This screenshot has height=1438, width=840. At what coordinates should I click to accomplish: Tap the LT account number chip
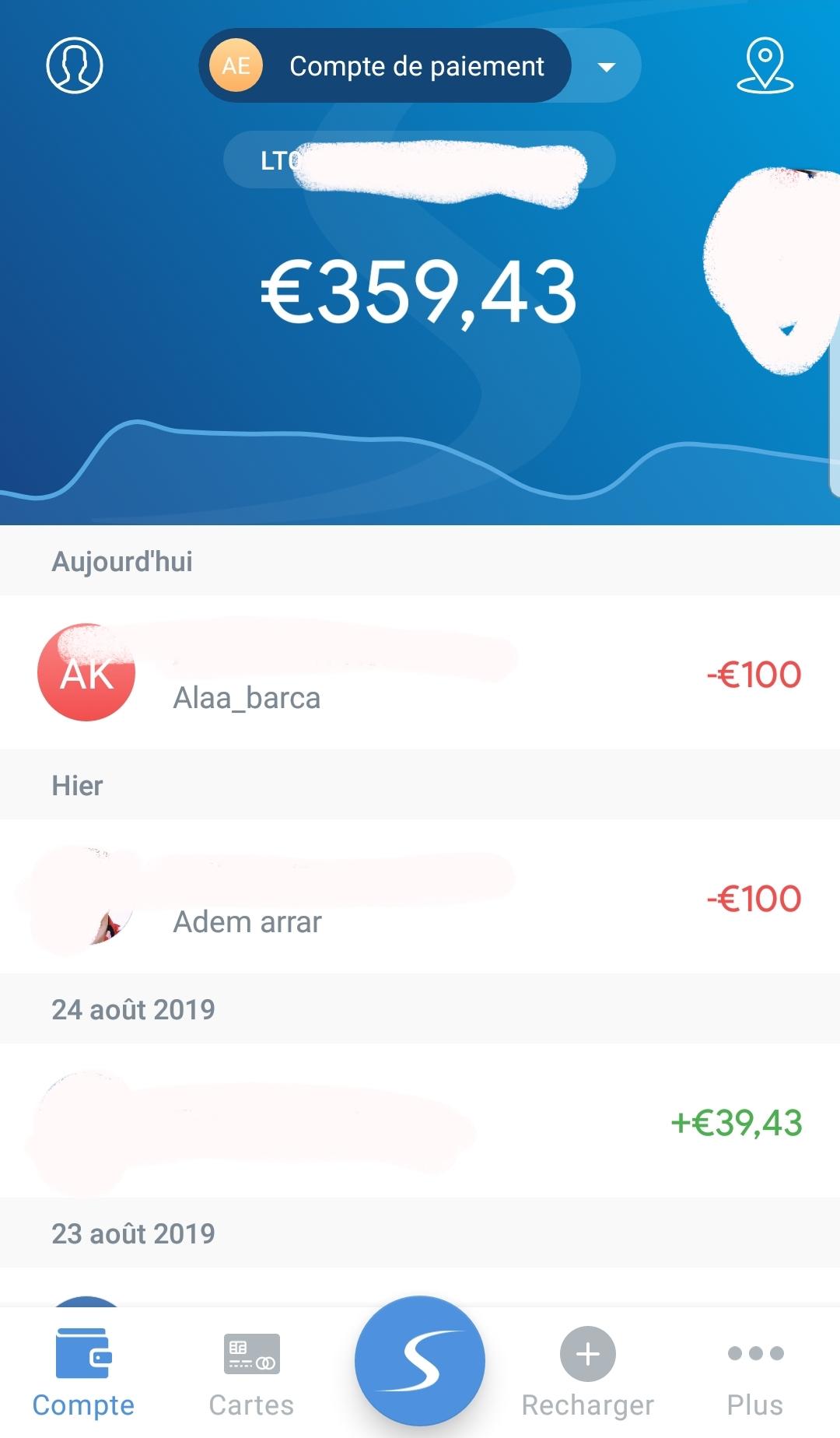pos(419,160)
